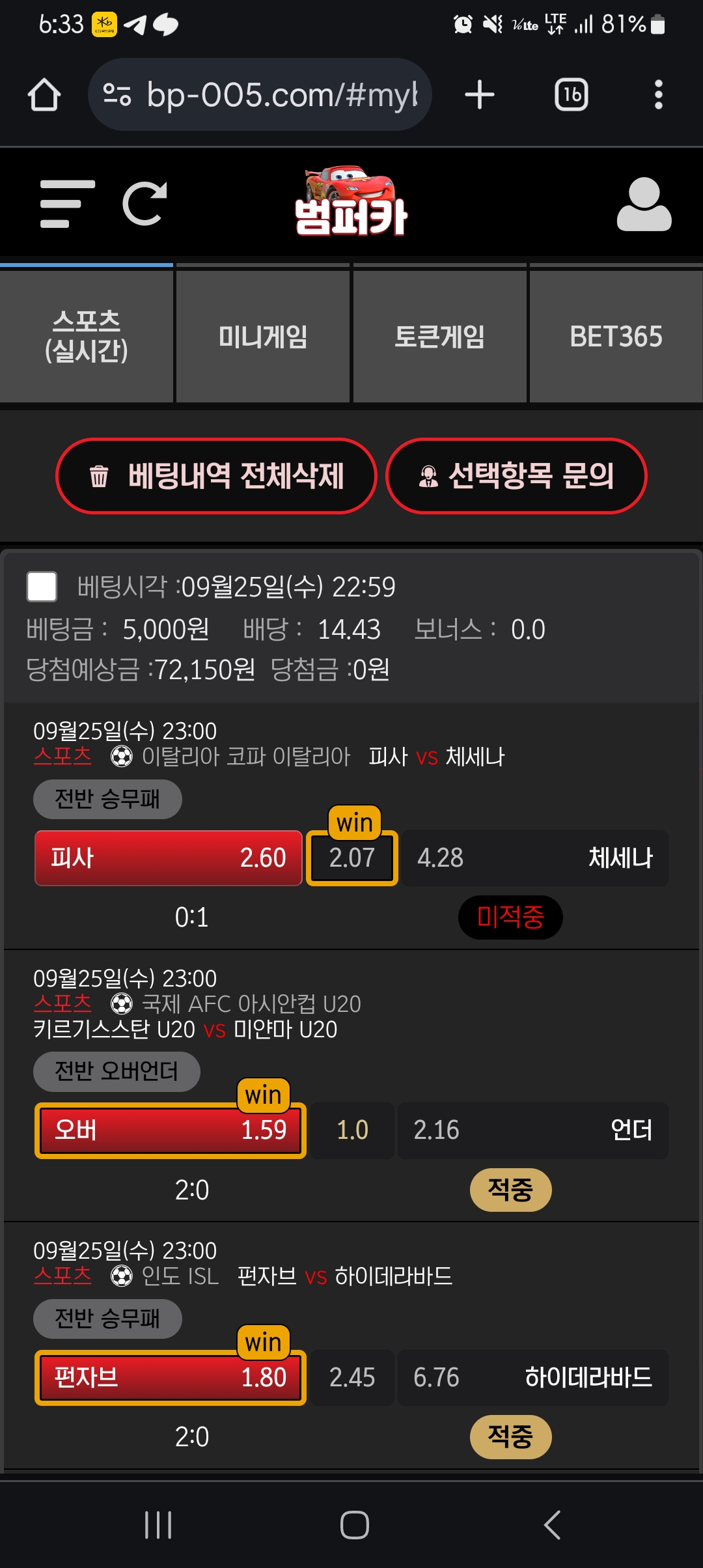Refresh the page with reload icon
Image resolution: width=703 pixels, height=1568 pixels.
pyautogui.click(x=145, y=204)
